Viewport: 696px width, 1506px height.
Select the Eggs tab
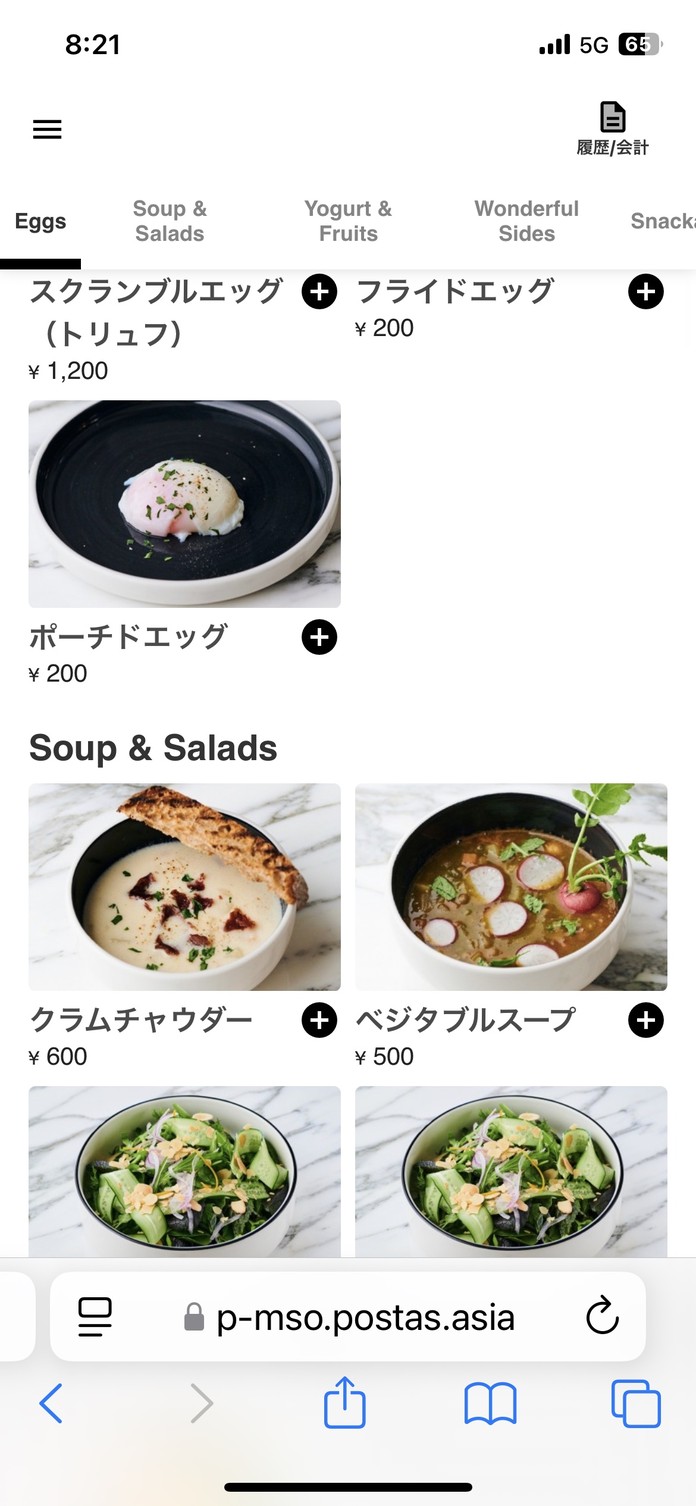(x=40, y=222)
